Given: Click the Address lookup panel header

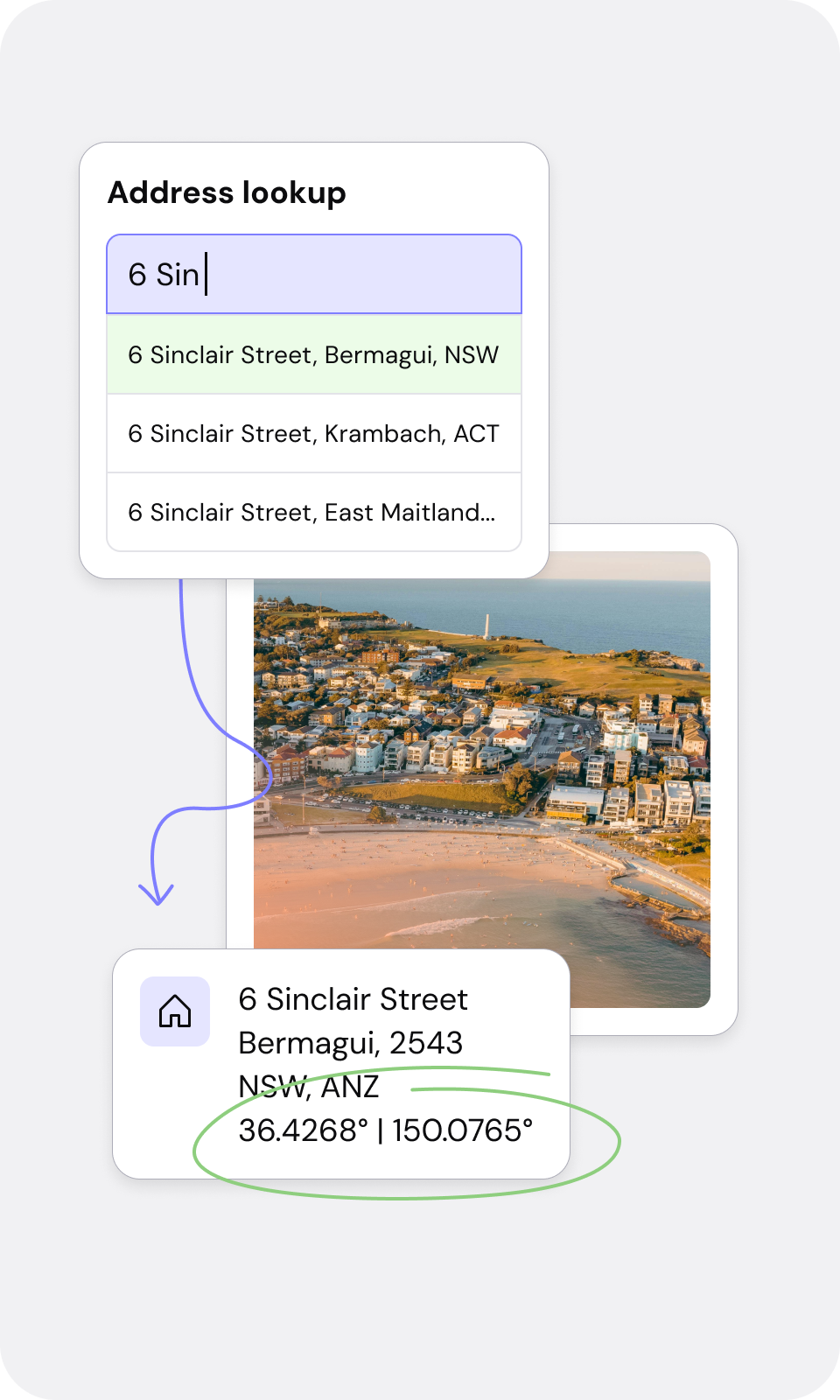Looking at the screenshot, I should click(227, 192).
